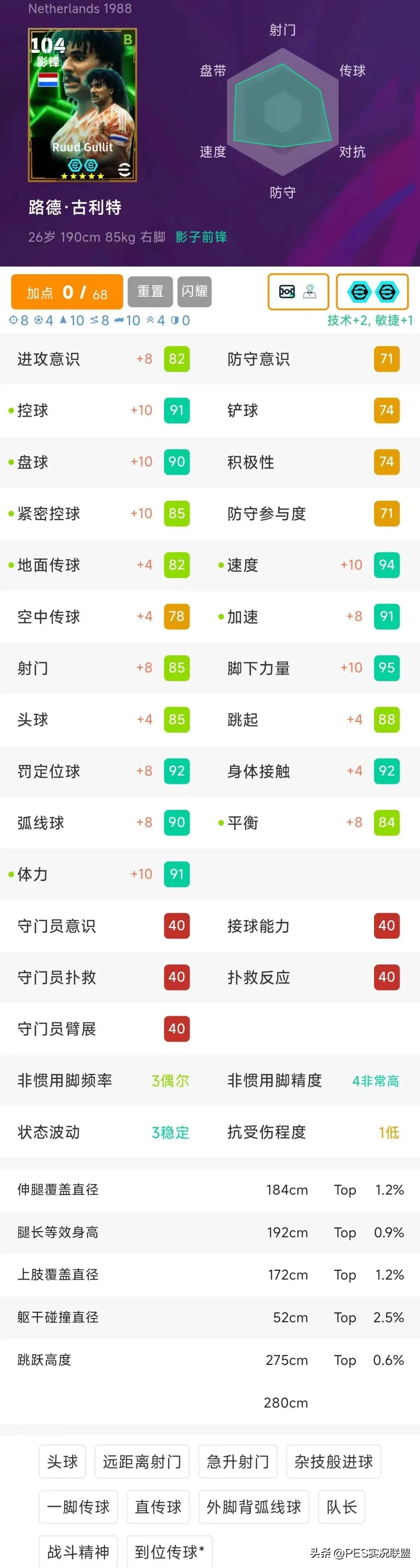Tap the 到位传球* skill chip

(x=169, y=1552)
